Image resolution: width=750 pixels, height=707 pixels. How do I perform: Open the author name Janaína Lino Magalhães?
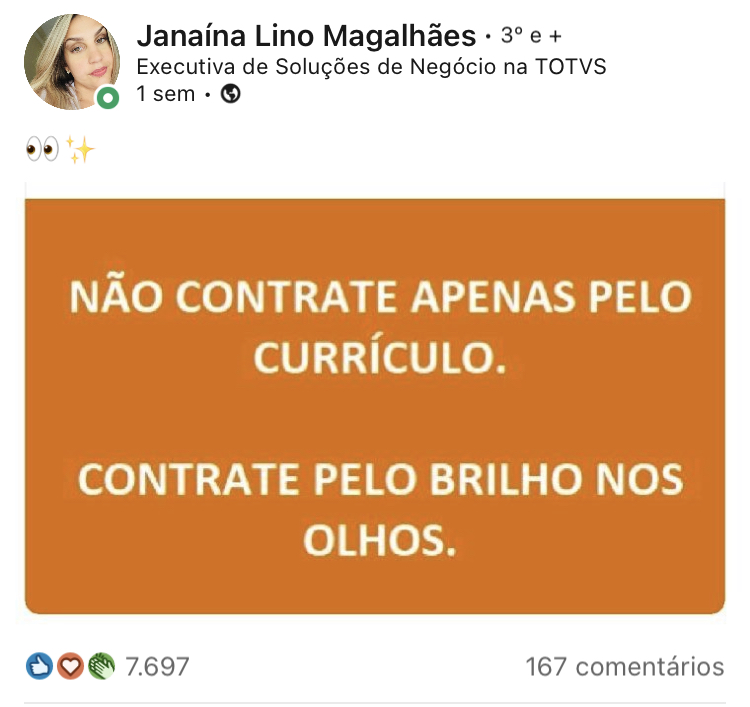point(306,36)
